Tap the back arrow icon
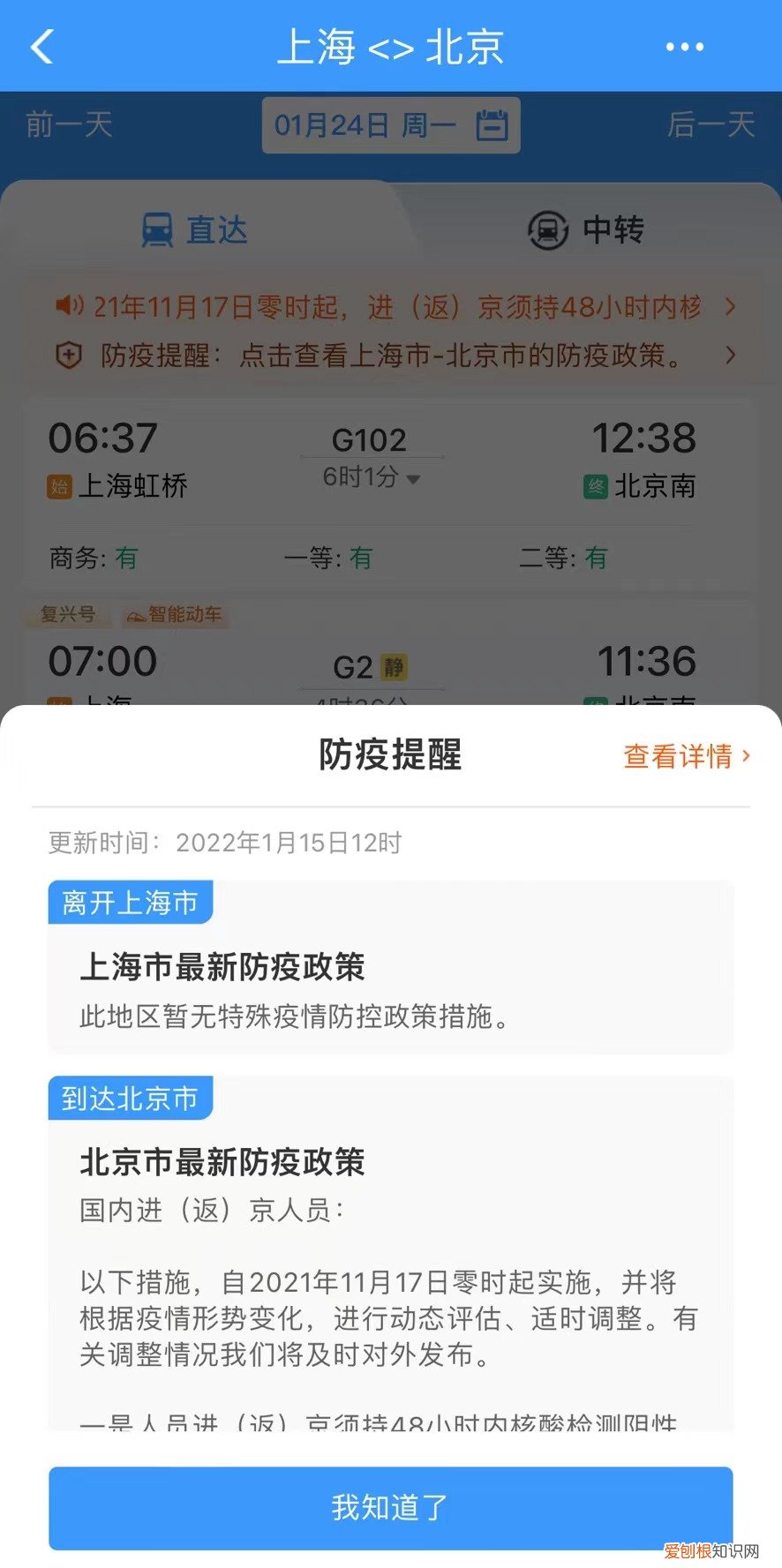The height and width of the screenshot is (1568, 782). [x=40, y=46]
